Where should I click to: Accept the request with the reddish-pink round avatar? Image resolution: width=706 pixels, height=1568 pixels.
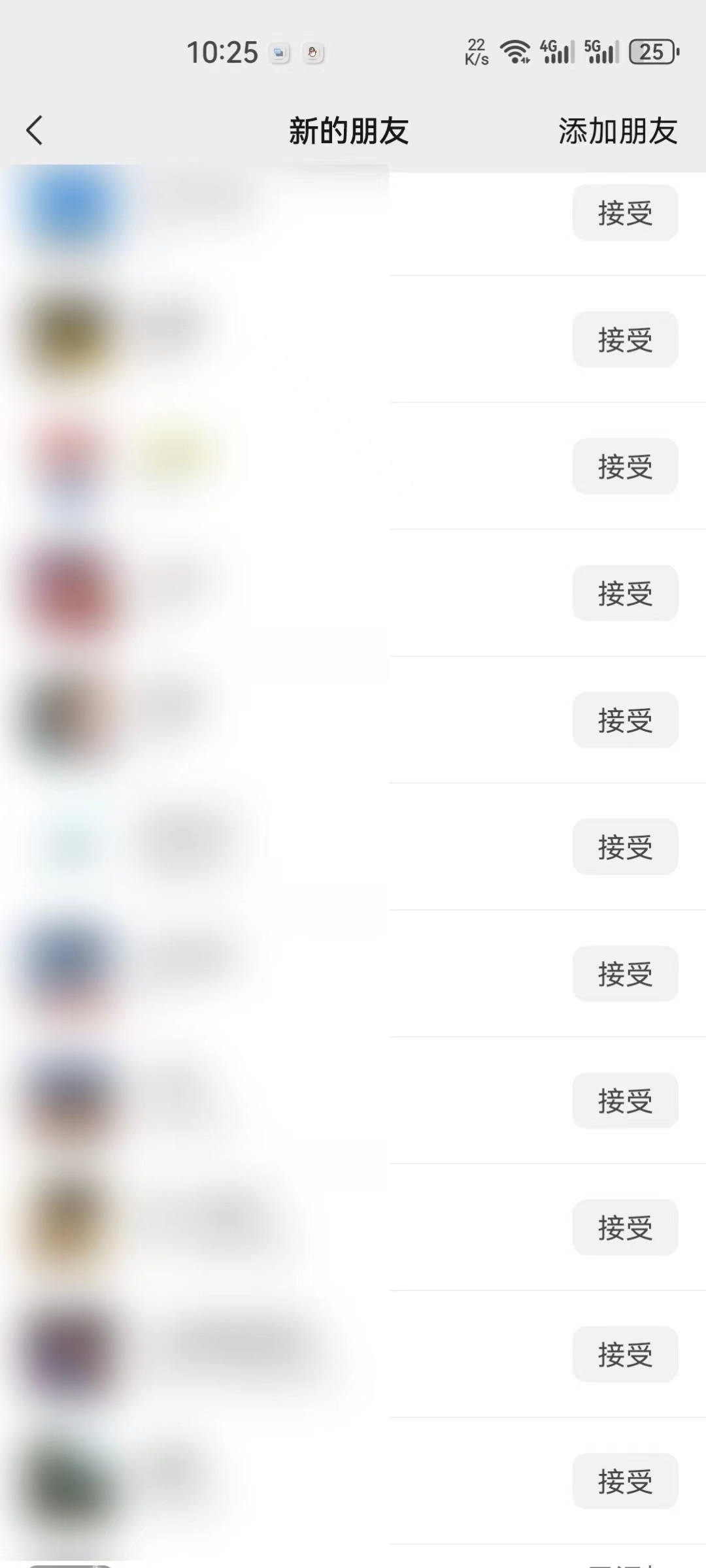pyautogui.click(x=625, y=593)
